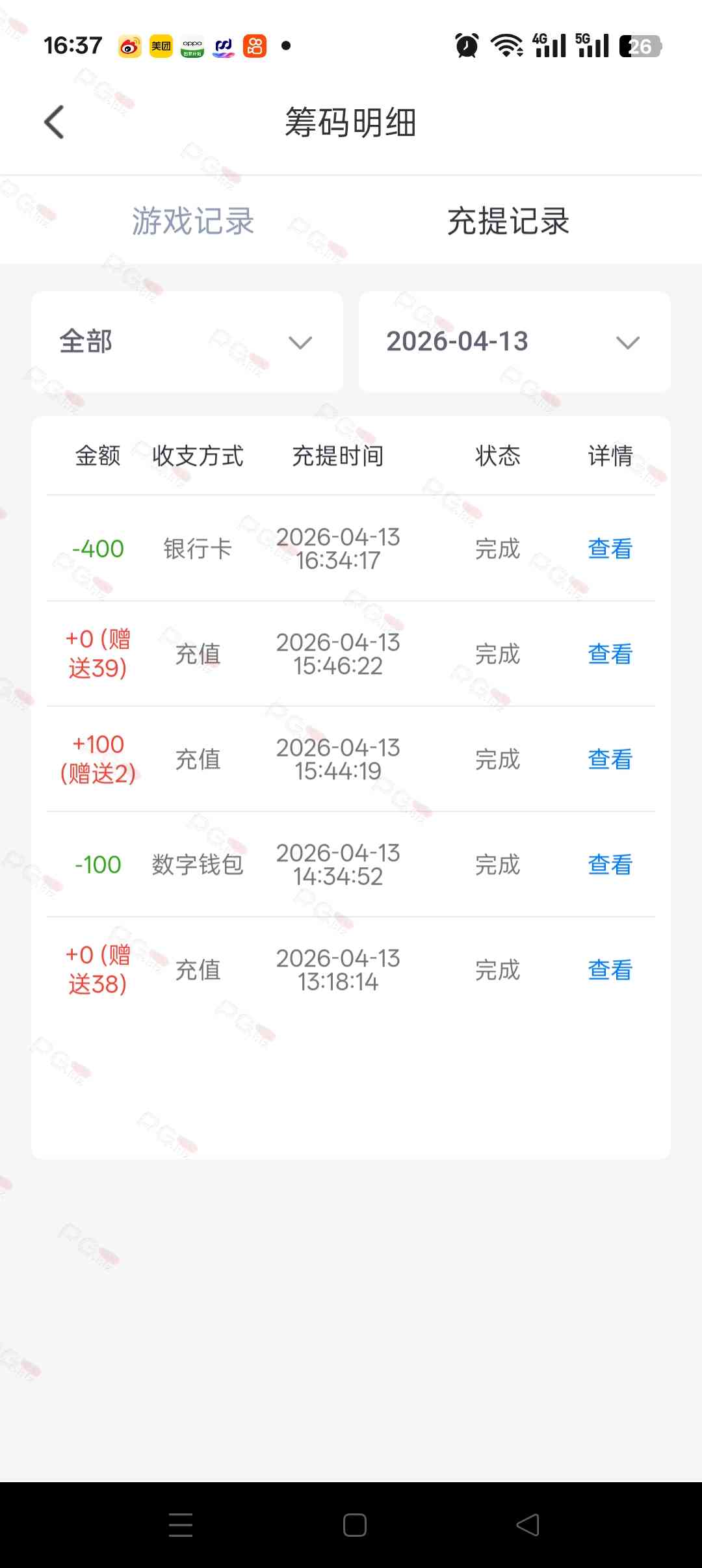Tap 查看 for the 16:34:17 record

(610, 549)
